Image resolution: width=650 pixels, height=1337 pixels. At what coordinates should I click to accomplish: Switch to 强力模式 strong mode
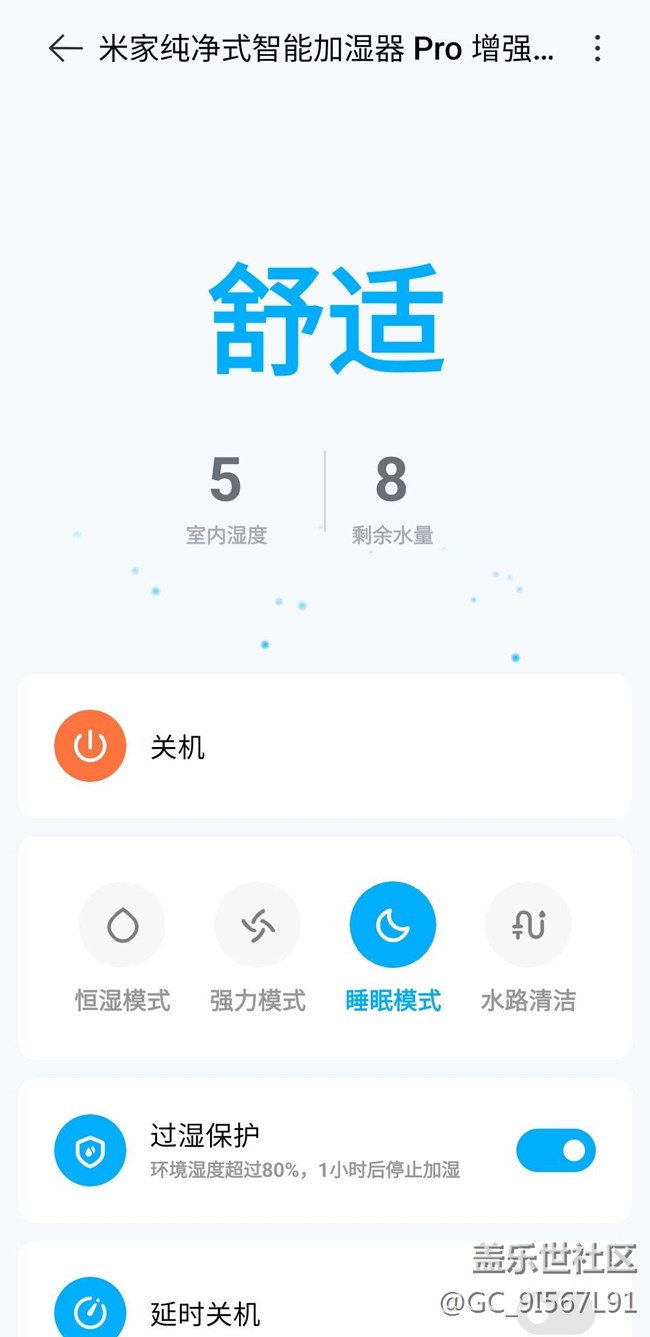(x=258, y=925)
